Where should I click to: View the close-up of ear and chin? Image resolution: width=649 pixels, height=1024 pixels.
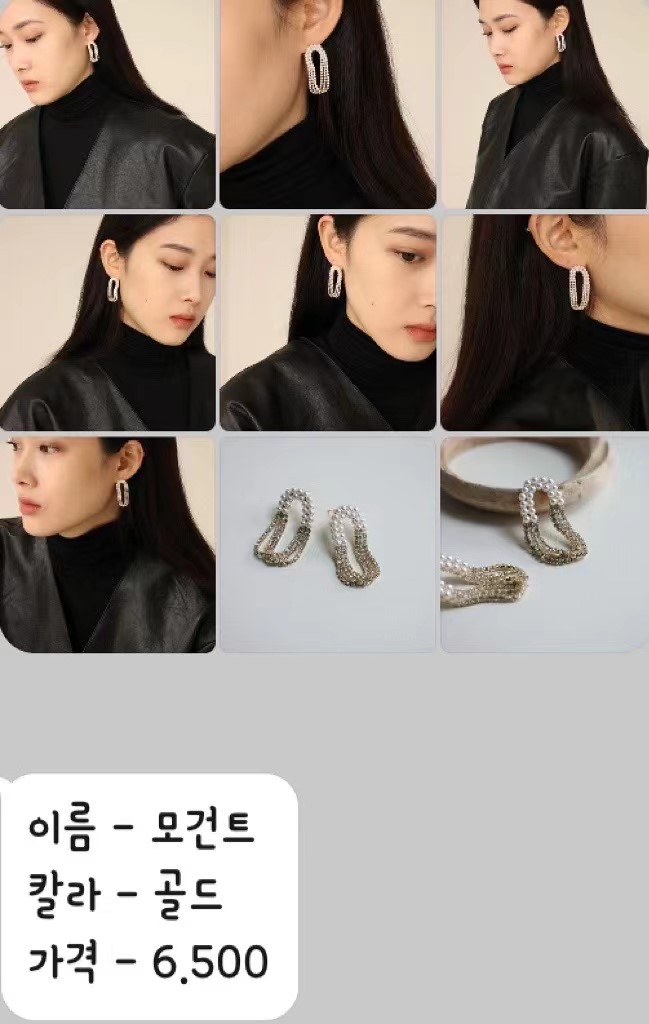[327, 103]
